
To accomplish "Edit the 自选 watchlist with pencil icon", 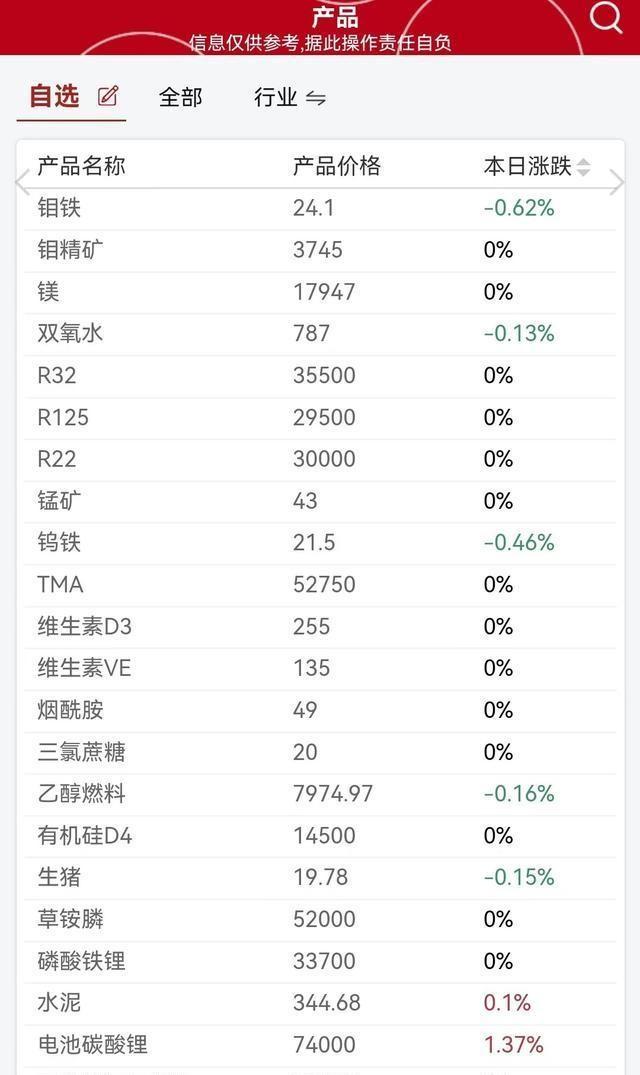I will [x=108, y=96].
